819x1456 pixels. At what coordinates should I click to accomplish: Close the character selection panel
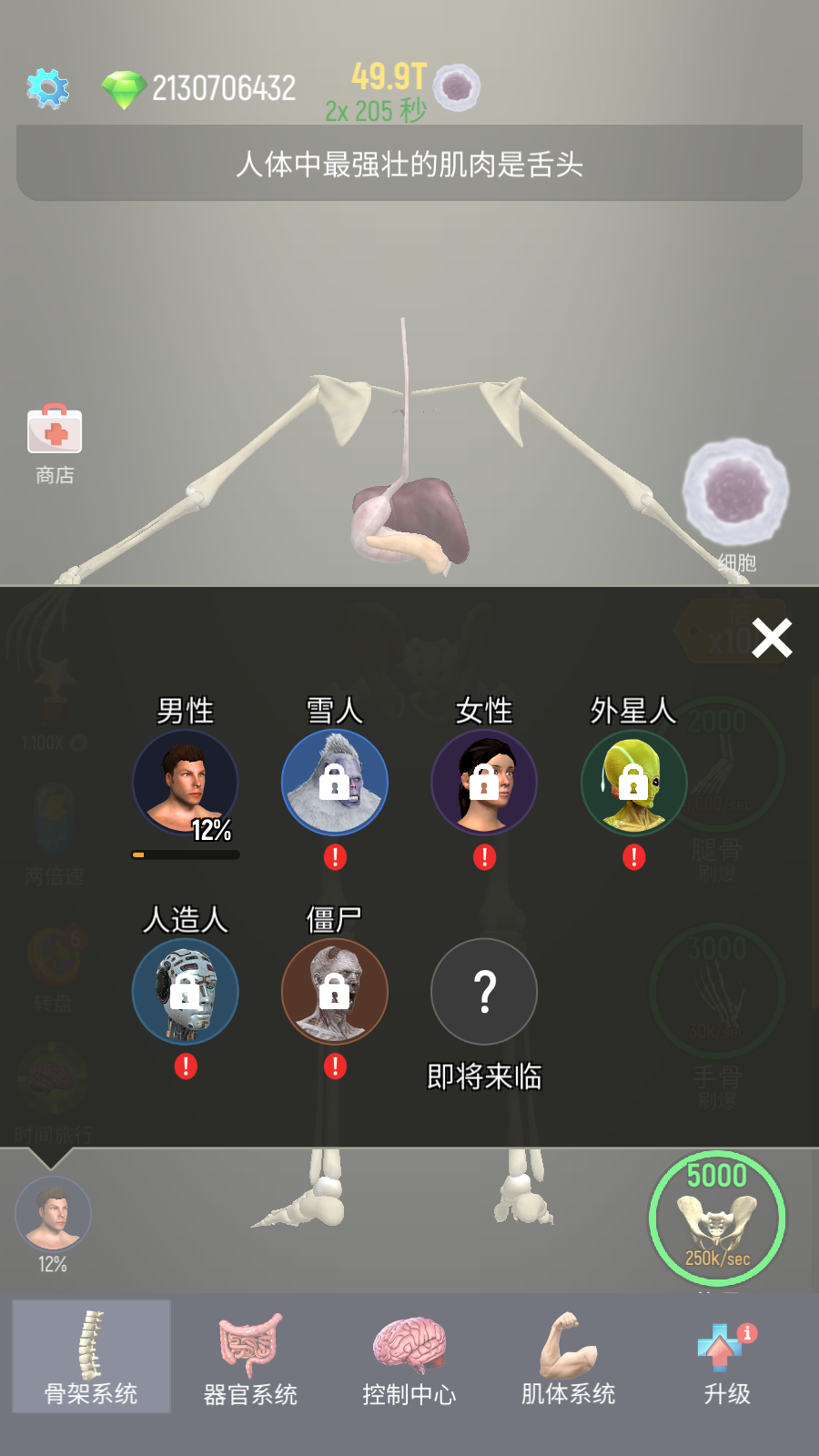tap(772, 638)
